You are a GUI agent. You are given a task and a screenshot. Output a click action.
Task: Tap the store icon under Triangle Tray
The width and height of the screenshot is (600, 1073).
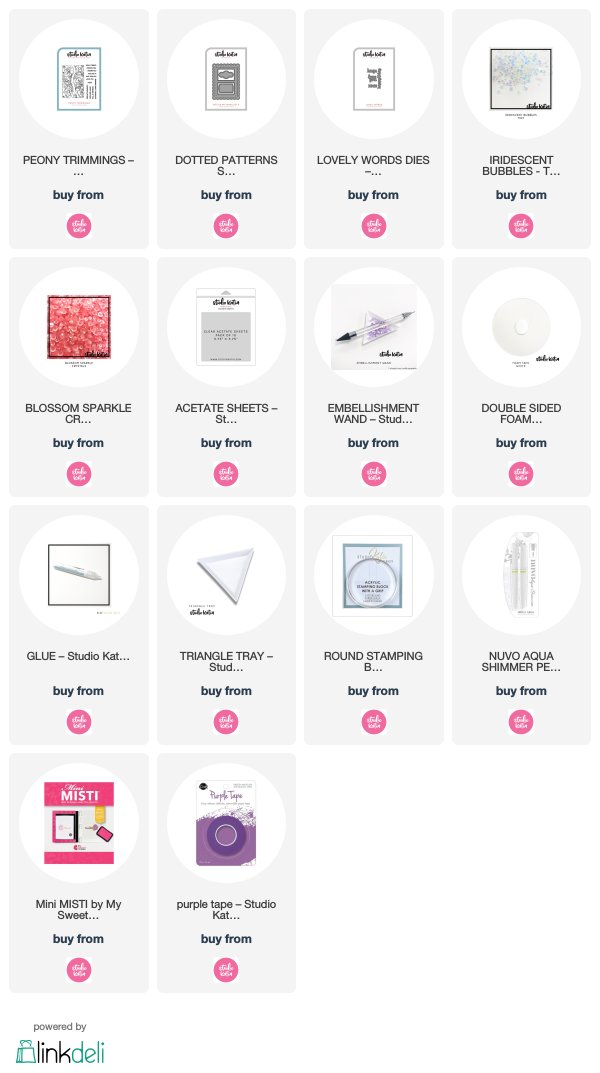(226, 722)
